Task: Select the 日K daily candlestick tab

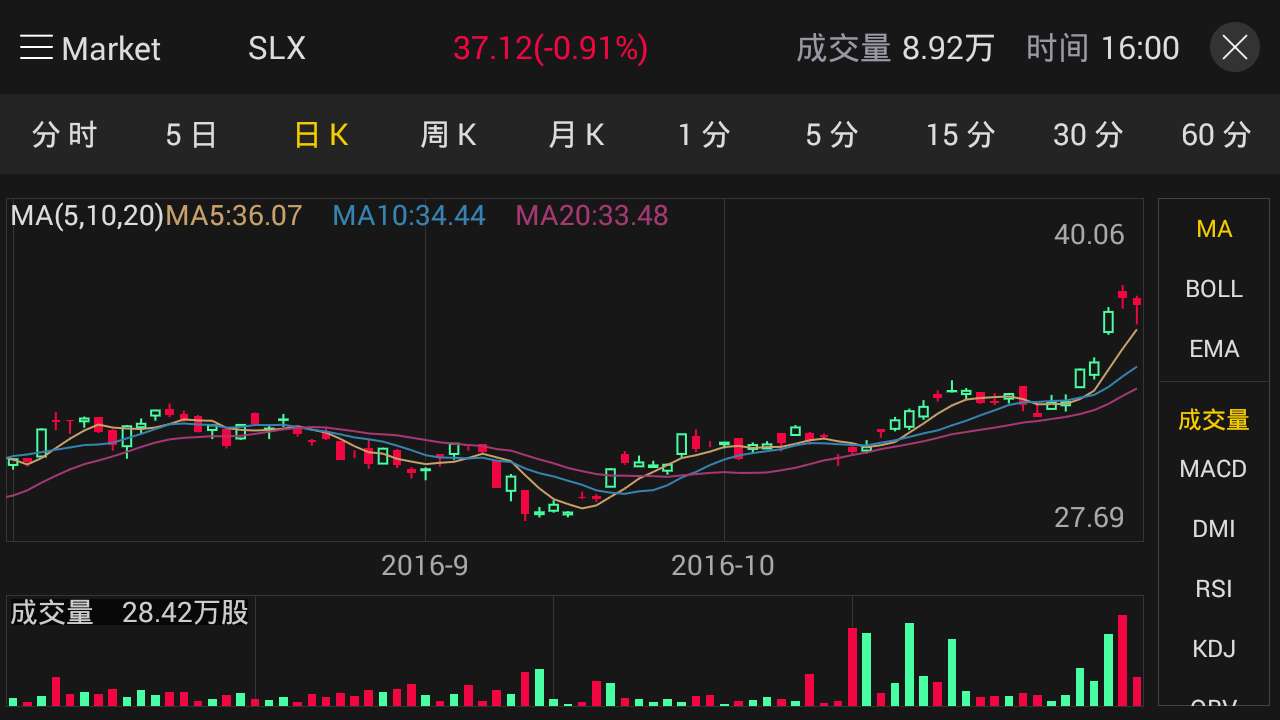Action: [321, 135]
